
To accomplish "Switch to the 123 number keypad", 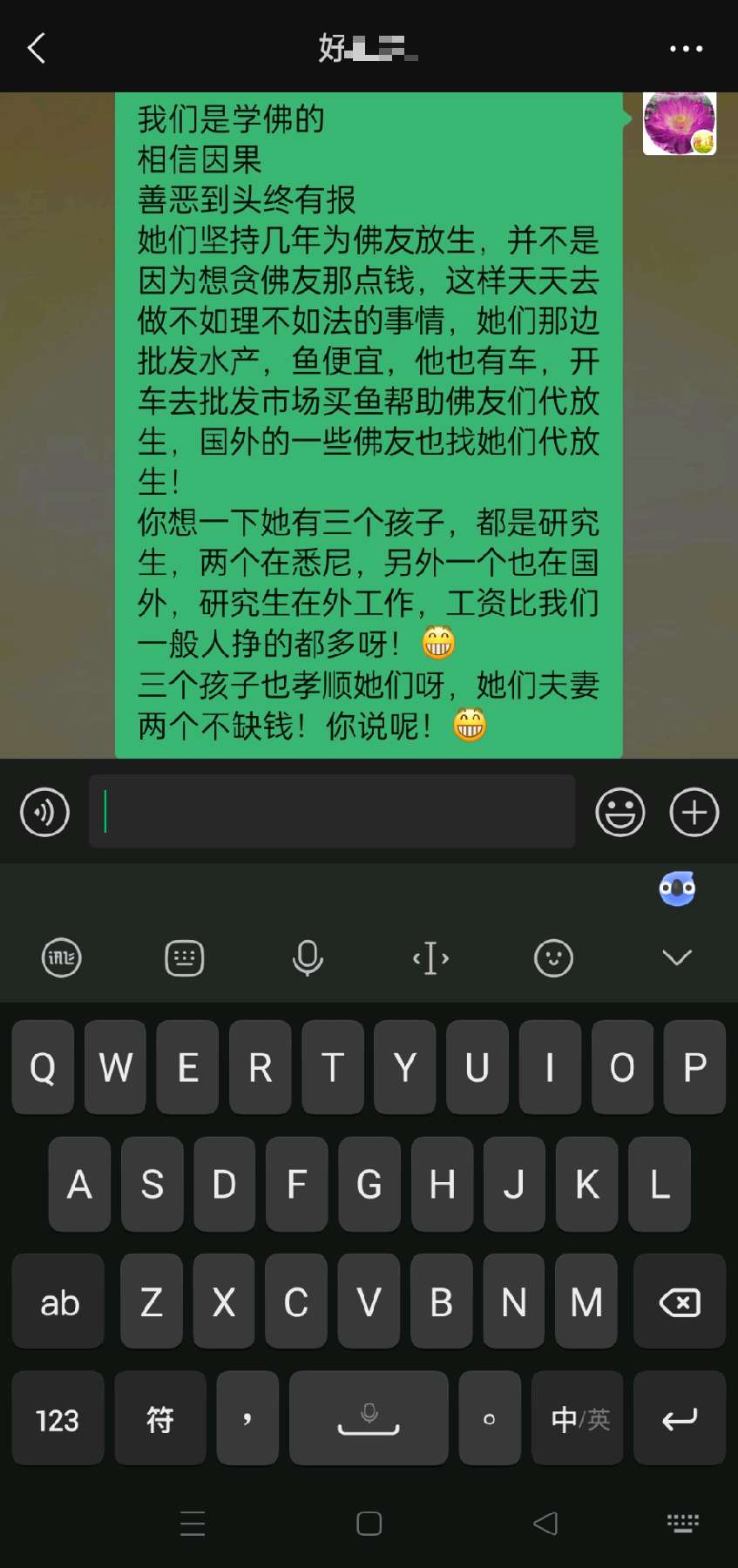I will click(58, 1420).
